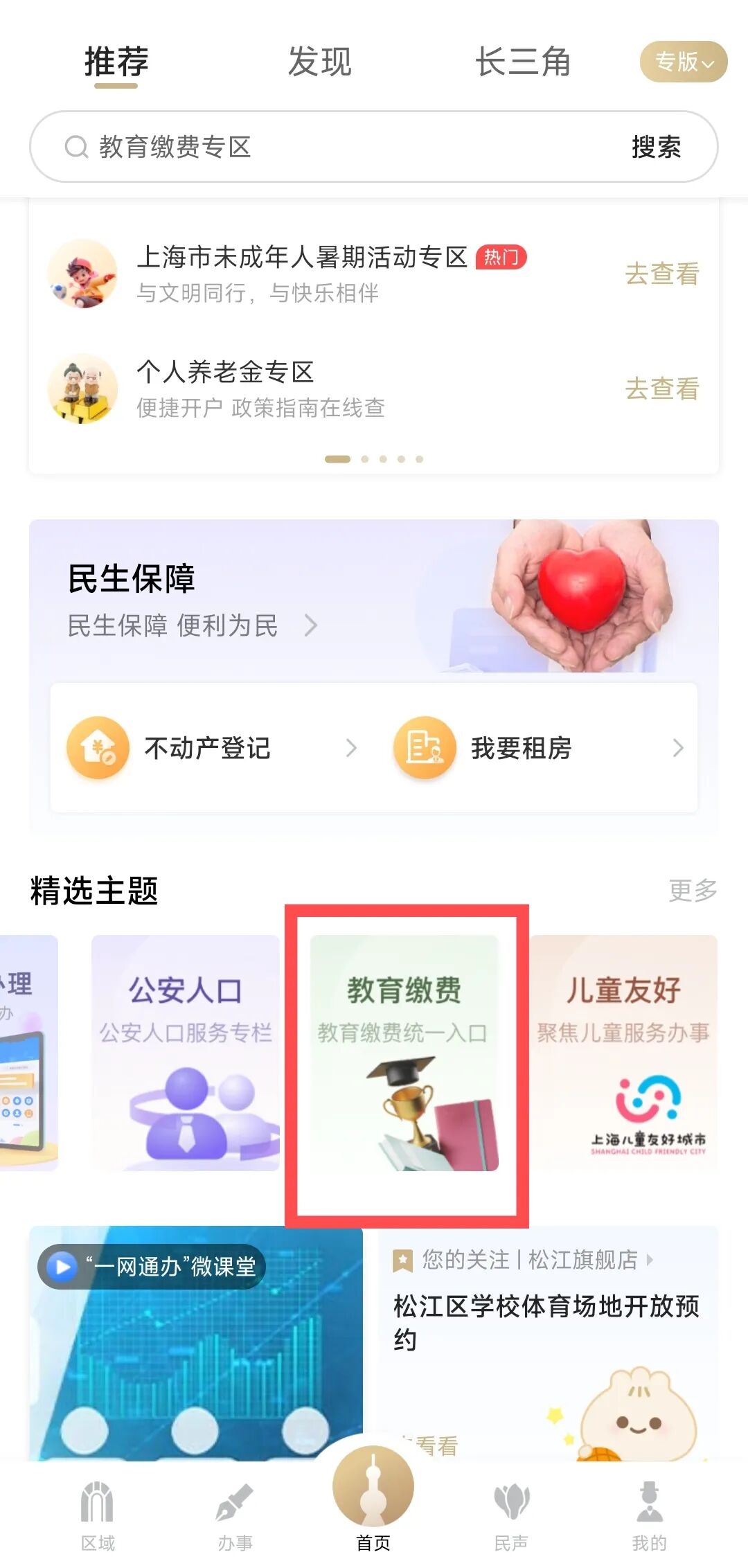Screen dimensions: 748x1568
Task: Go to the 区域 tab
Action: point(98,1515)
